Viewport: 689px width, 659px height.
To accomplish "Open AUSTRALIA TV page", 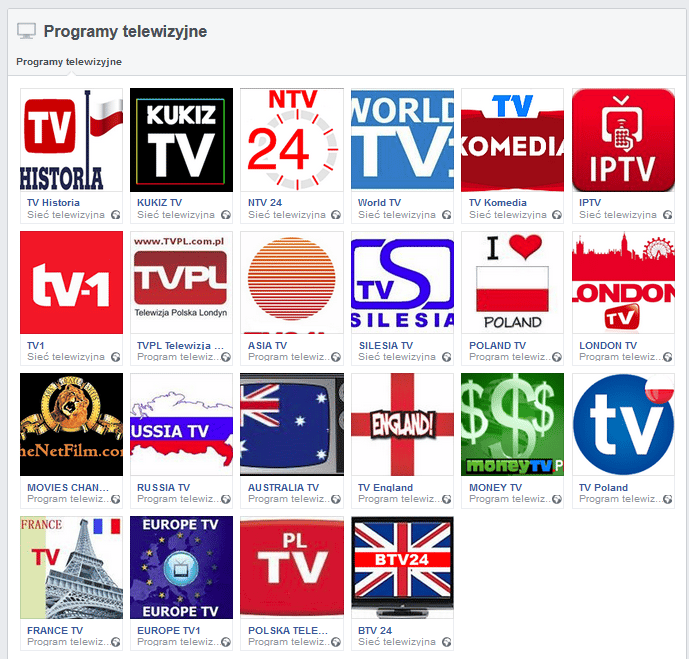I will [292, 425].
